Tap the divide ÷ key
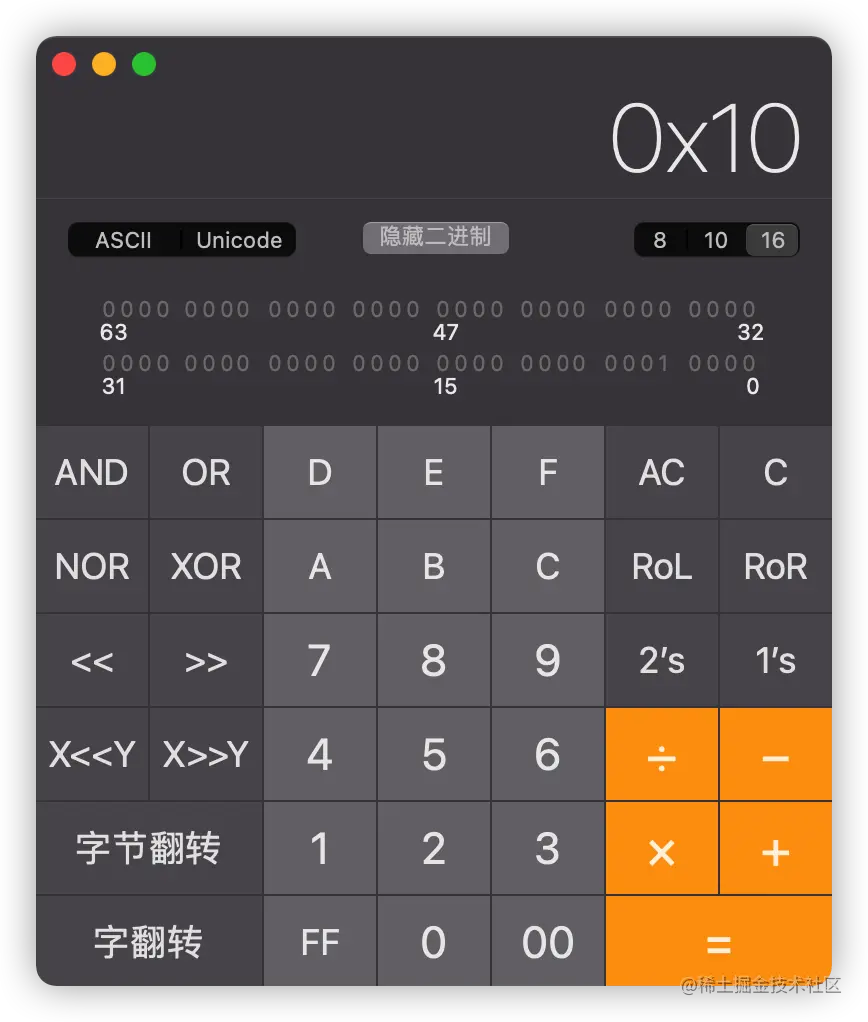Screen dimensions: 868x1022 tap(661, 754)
